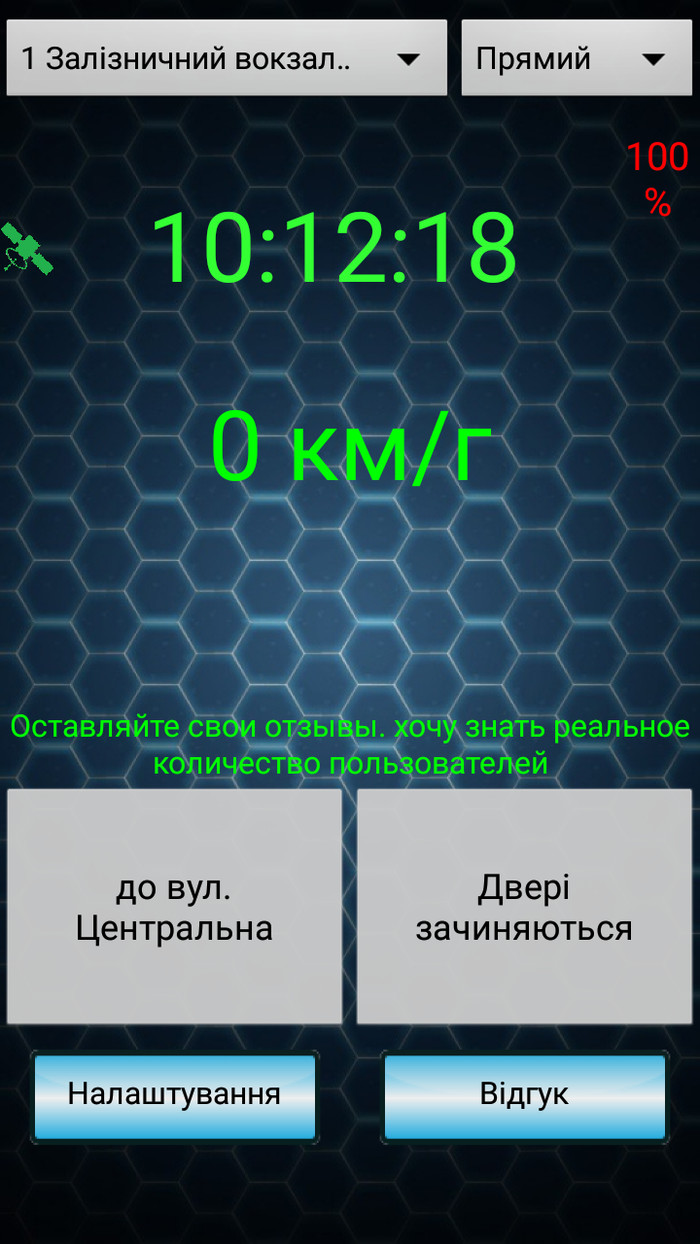This screenshot has height=1244, width=700.
Task: Open Налаштування settings
Action: tap(174, 1095)
